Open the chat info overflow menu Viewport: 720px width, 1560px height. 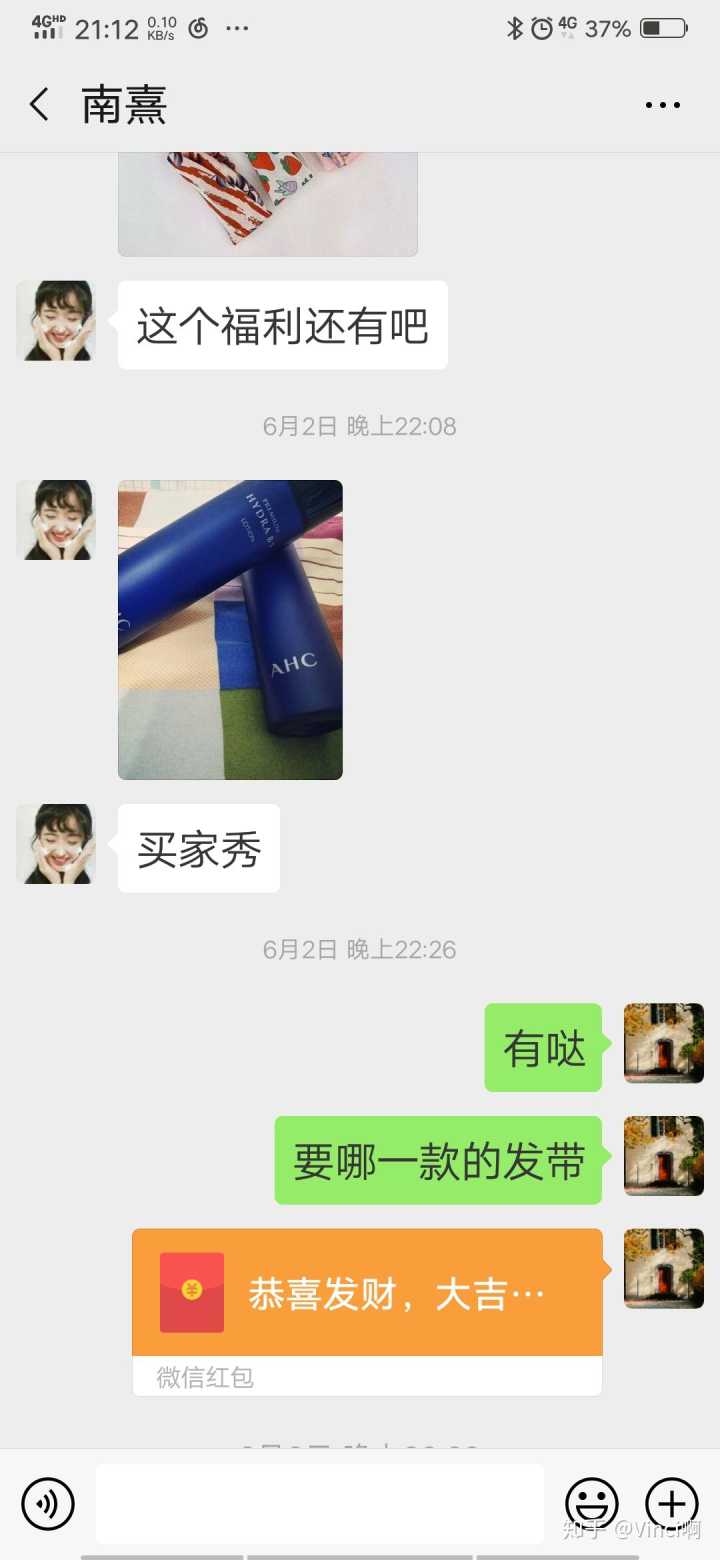pyautogui.click(x=662, y=105)
